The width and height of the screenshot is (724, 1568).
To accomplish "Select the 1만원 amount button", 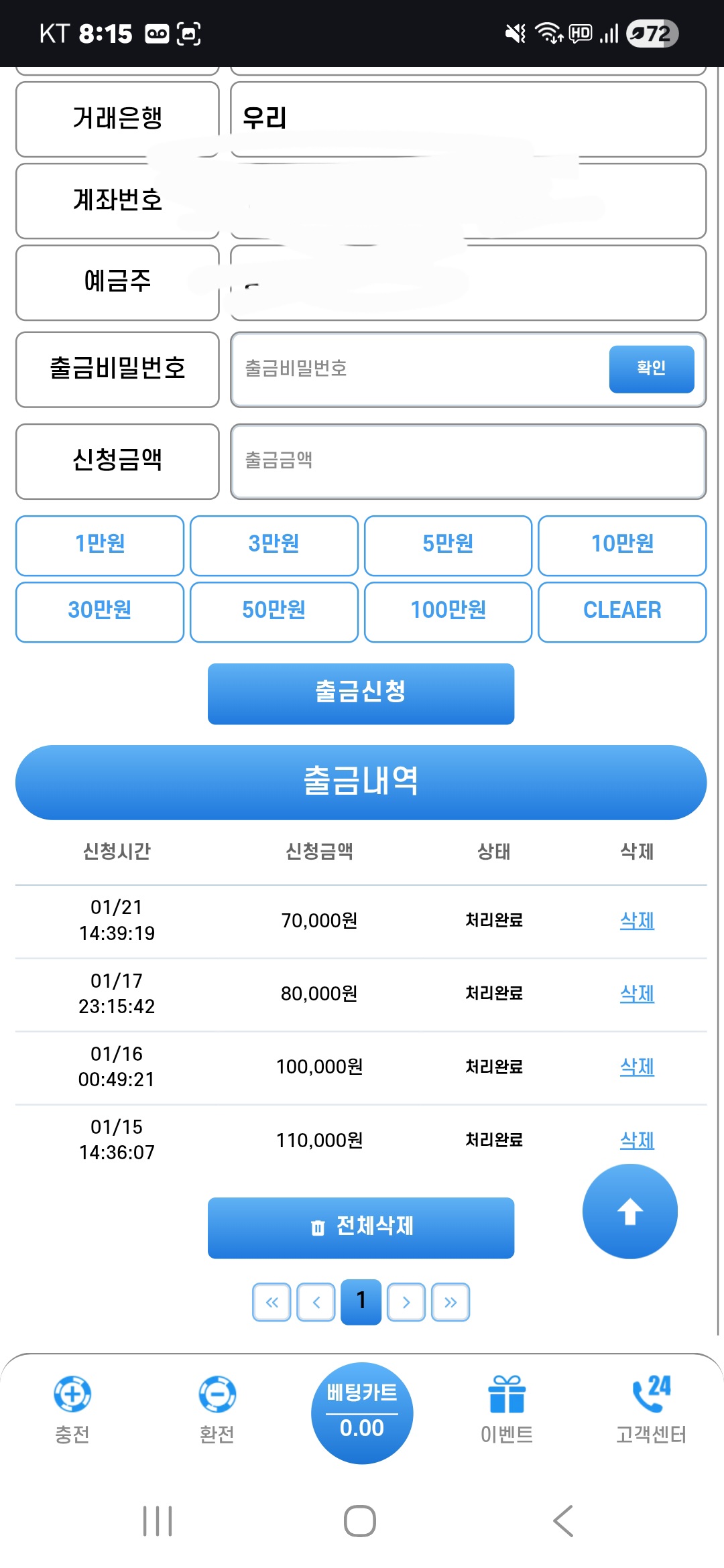I will 100,545.
